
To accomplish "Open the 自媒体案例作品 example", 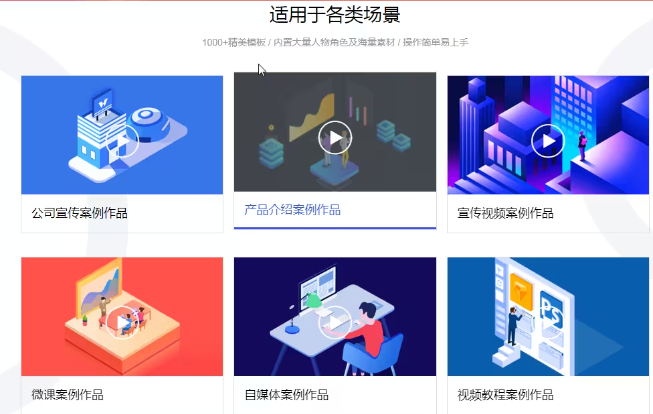I will 335,318.
